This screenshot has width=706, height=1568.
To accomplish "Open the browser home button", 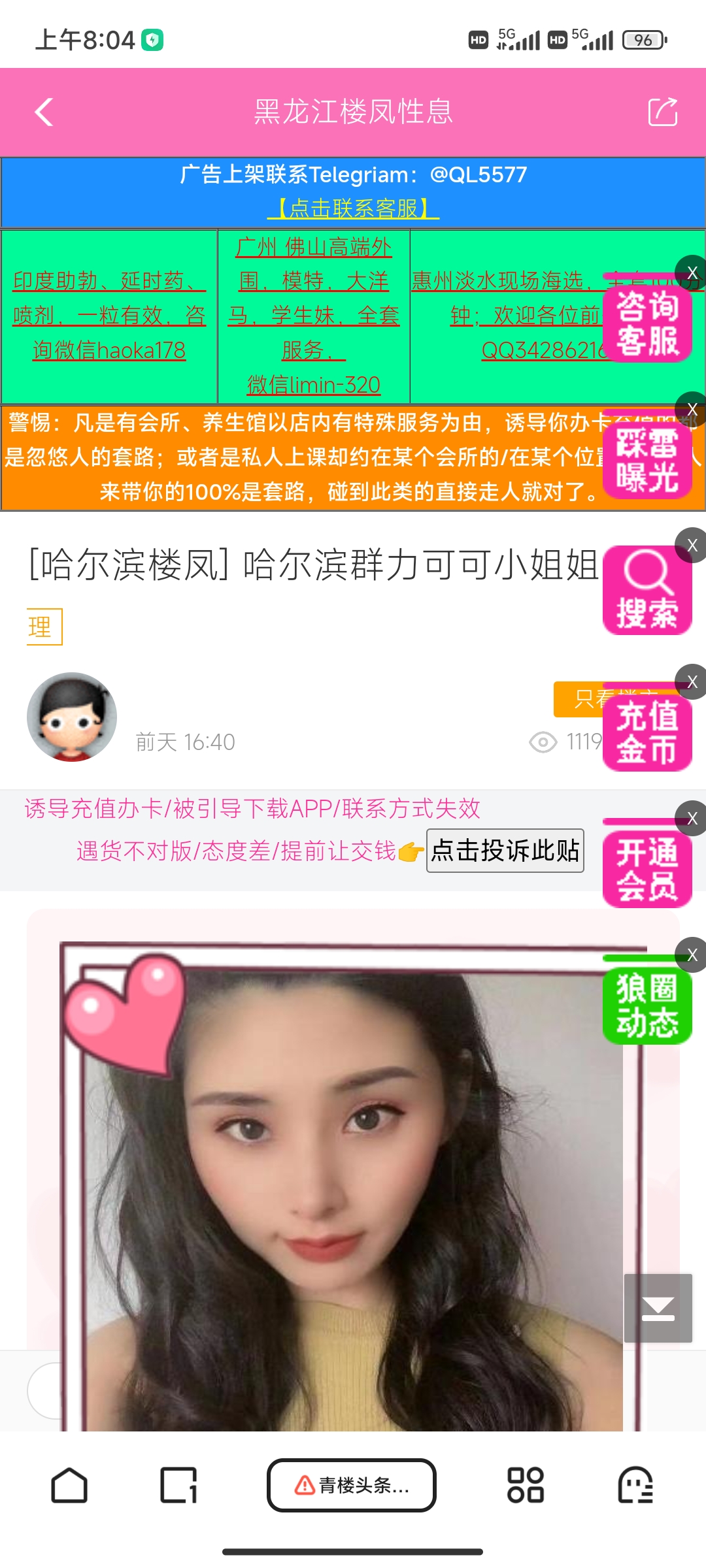I will tap(69, 1485).
